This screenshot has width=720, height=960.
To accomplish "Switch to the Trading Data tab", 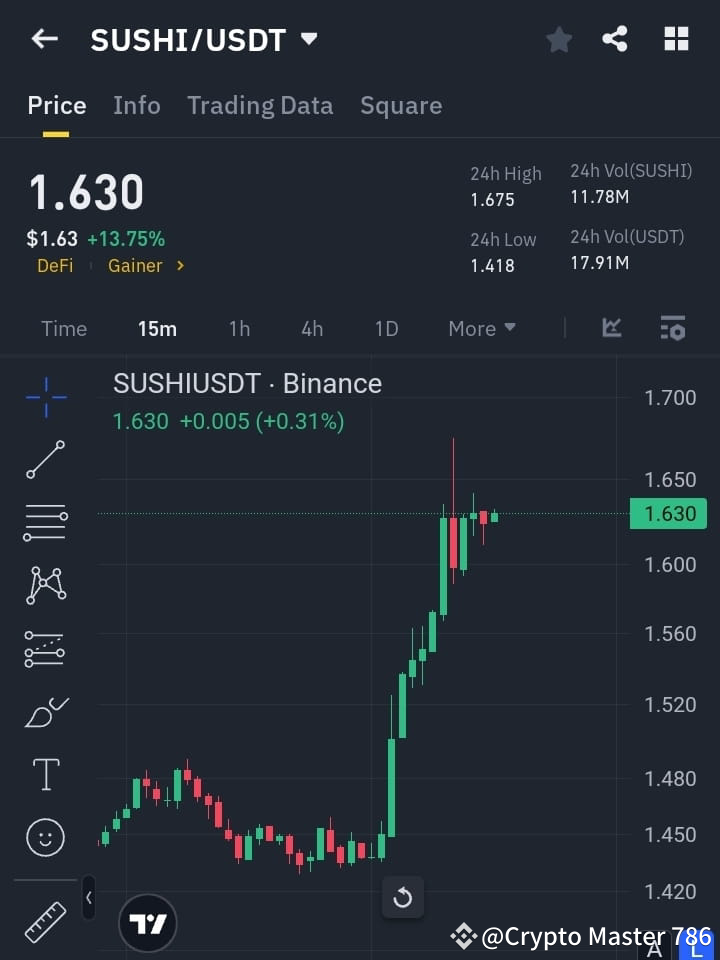I will 260,105.
